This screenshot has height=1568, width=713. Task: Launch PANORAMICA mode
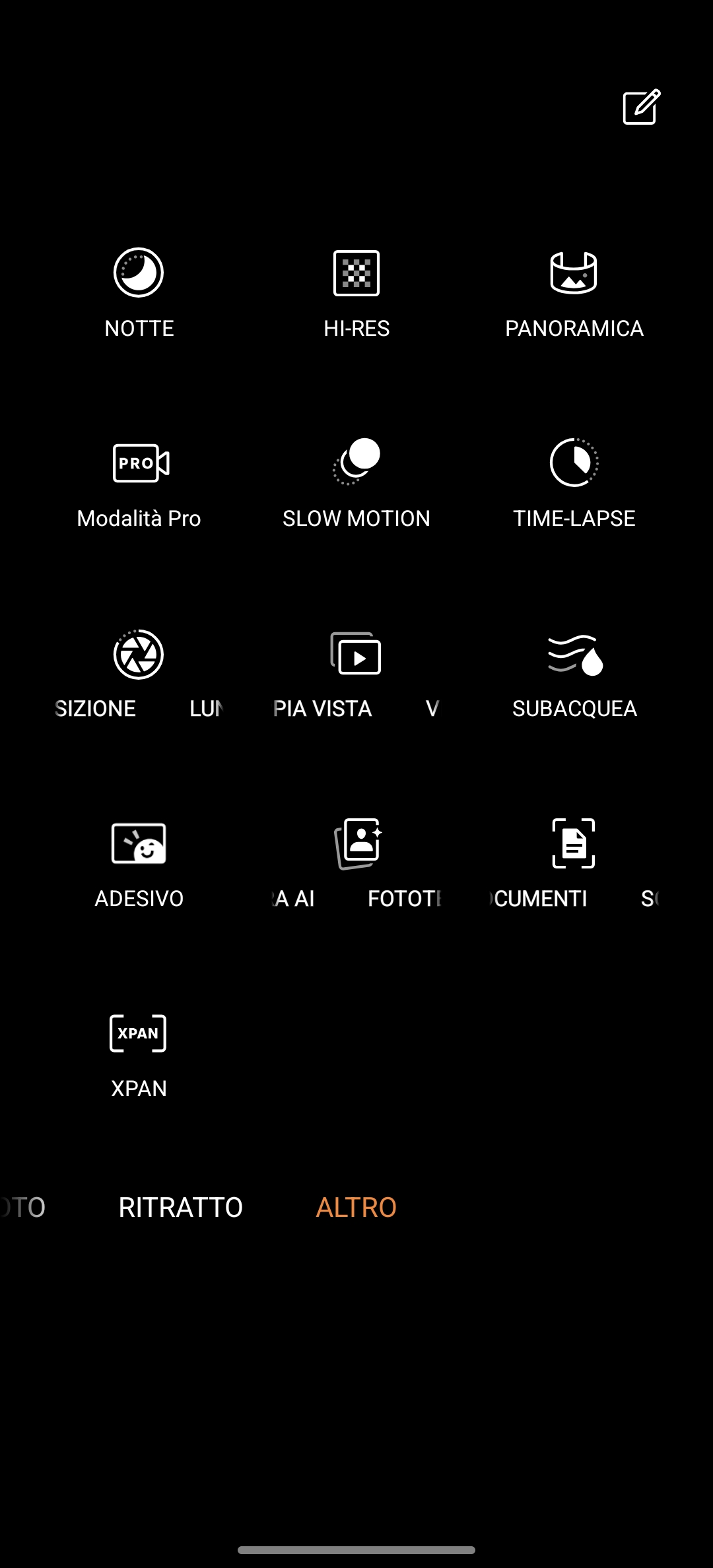click(x=574, y=292)
